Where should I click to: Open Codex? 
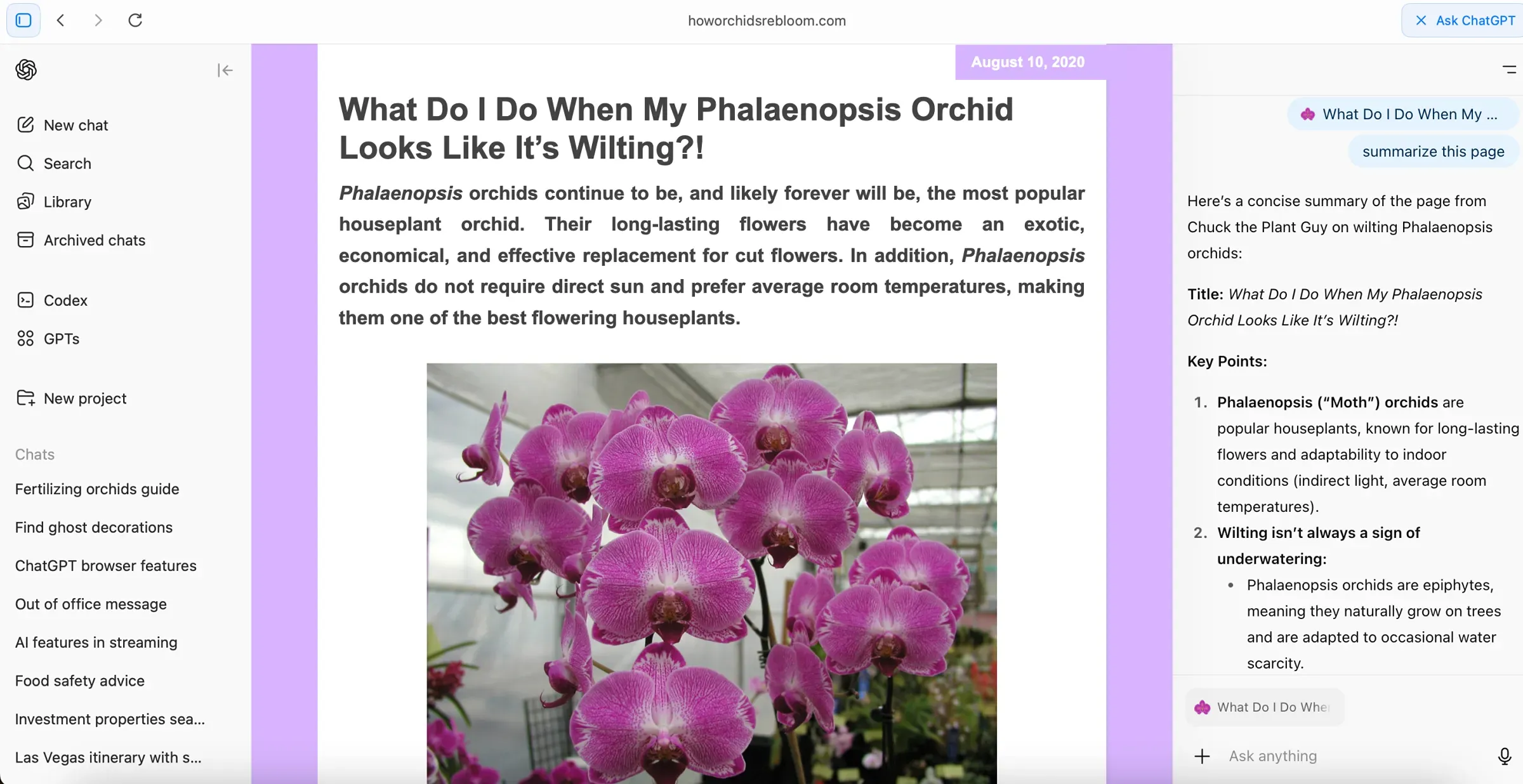pyautogui.click(x=65, y=300)
